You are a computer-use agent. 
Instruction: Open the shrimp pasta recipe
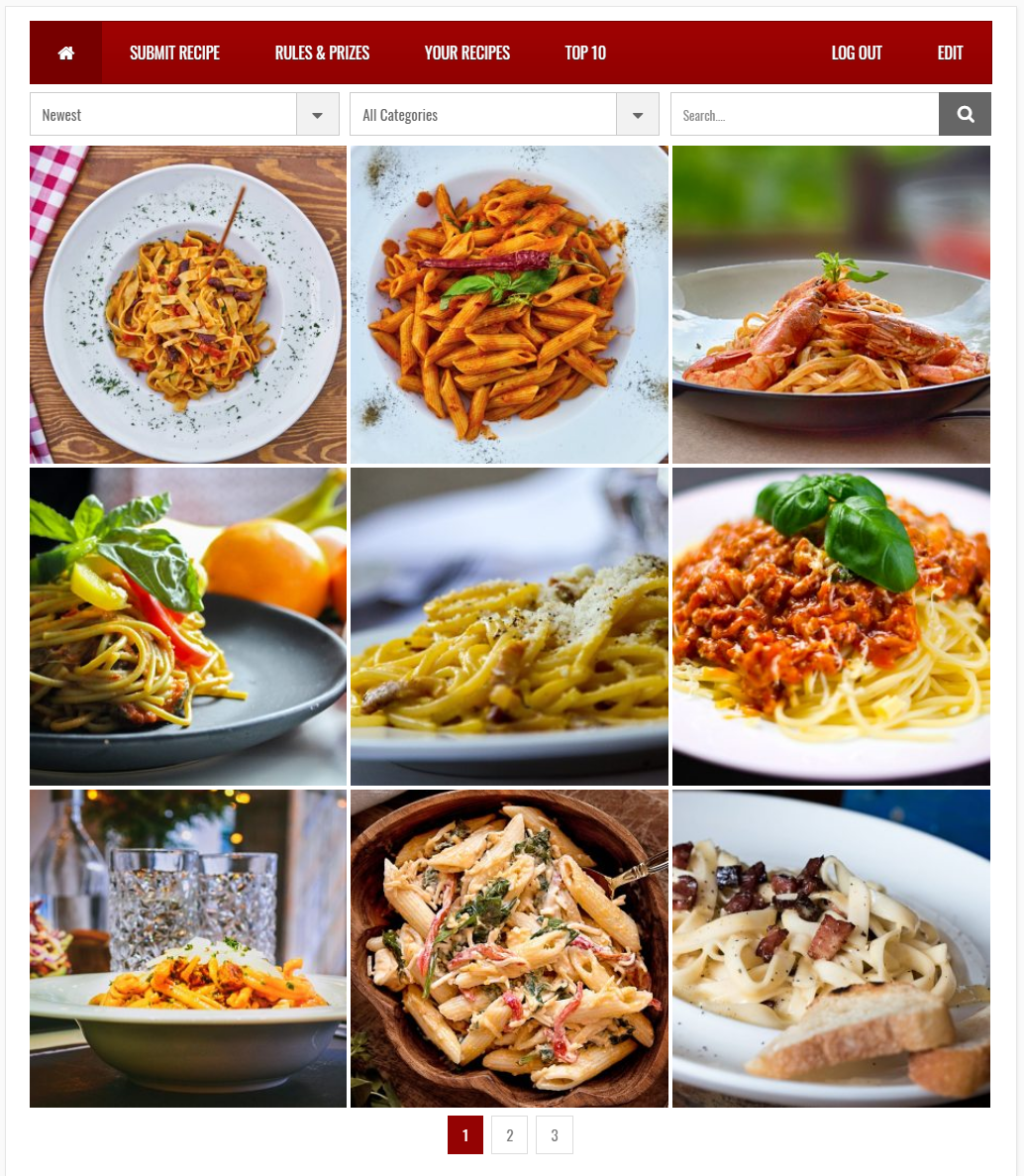click(x=831, y=305)
